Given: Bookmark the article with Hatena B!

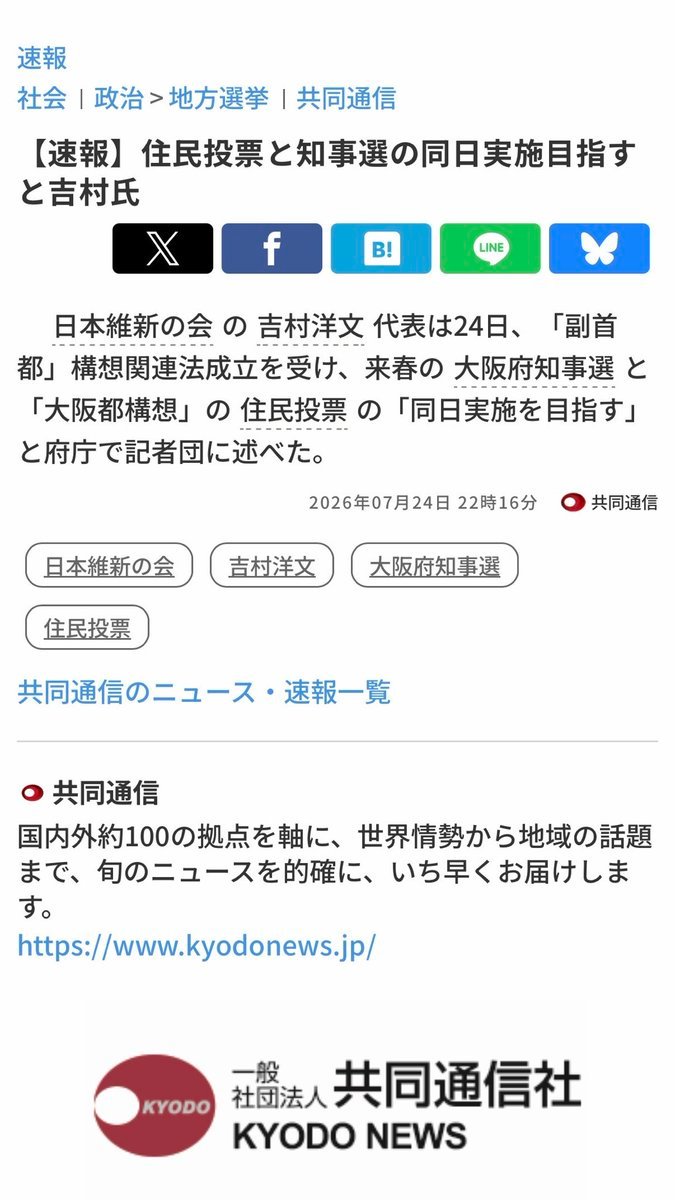Looking at the screenshot, I should pyautogui.click(x=381, y=248).
